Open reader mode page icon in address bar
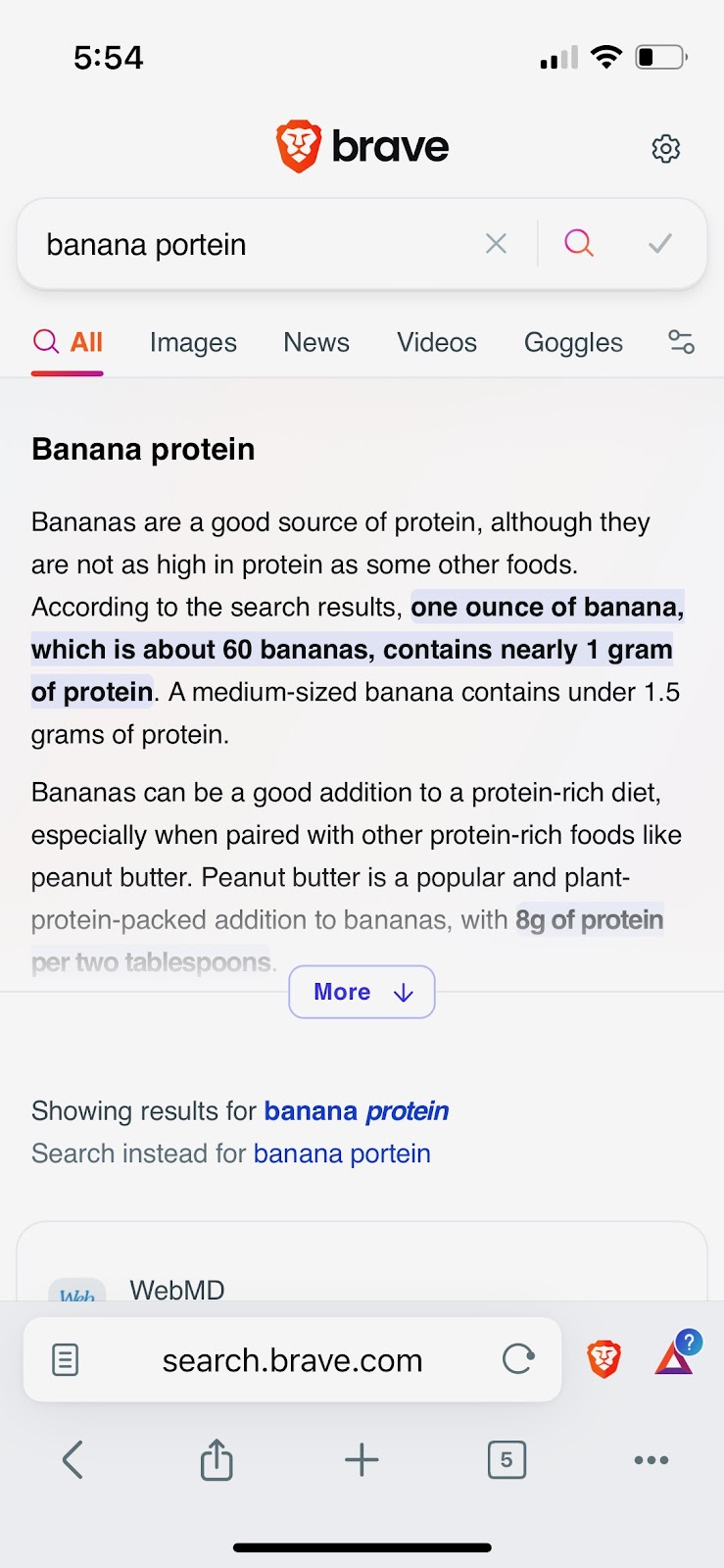The width and height of the screenshot is (724, 1568). pos(65,1359)
